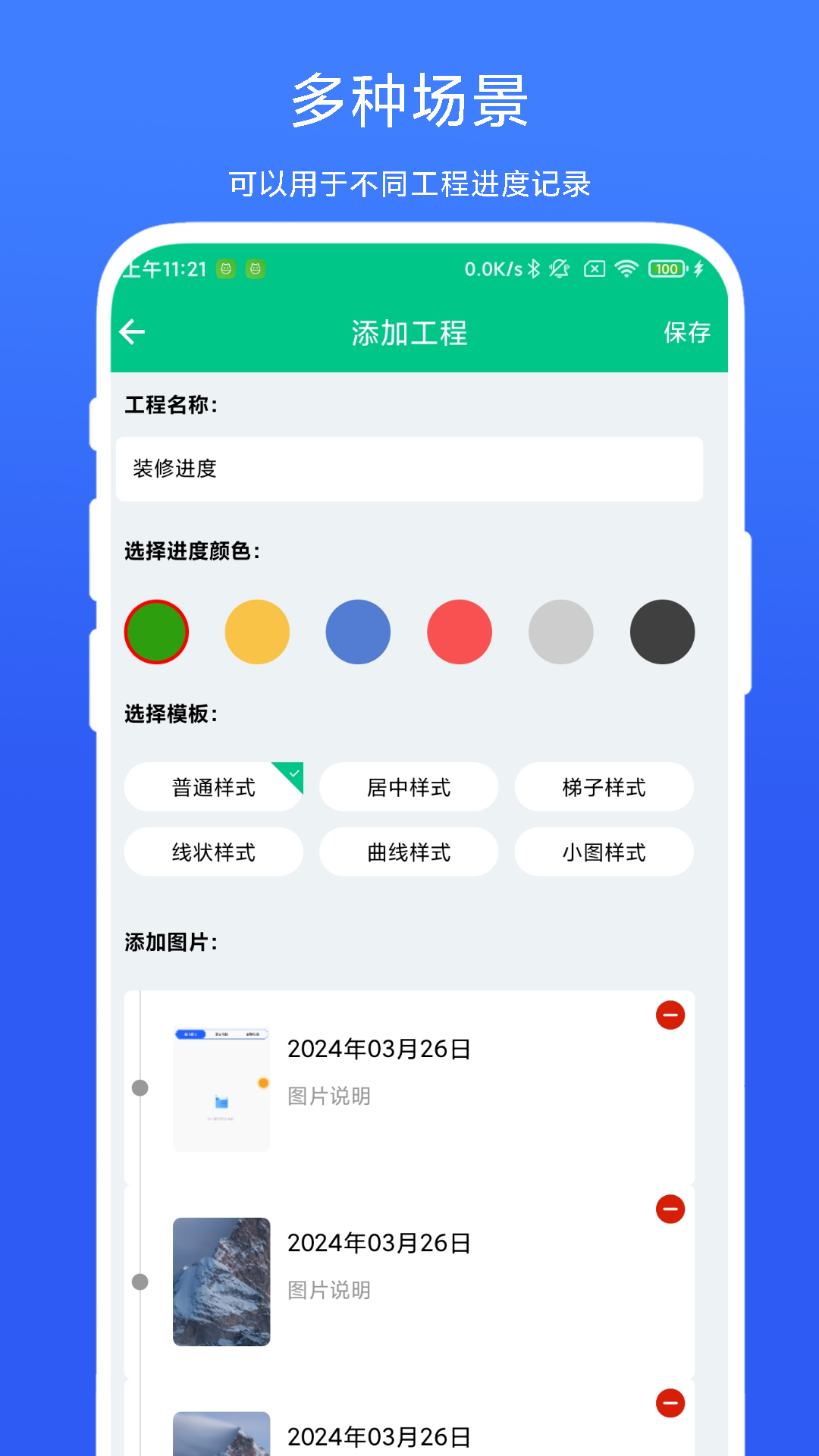Image resolution: width=819 pixels, height=1456 pixels.
Task: Enable the 曲线样式 template
Action: (x=409, y=852)
